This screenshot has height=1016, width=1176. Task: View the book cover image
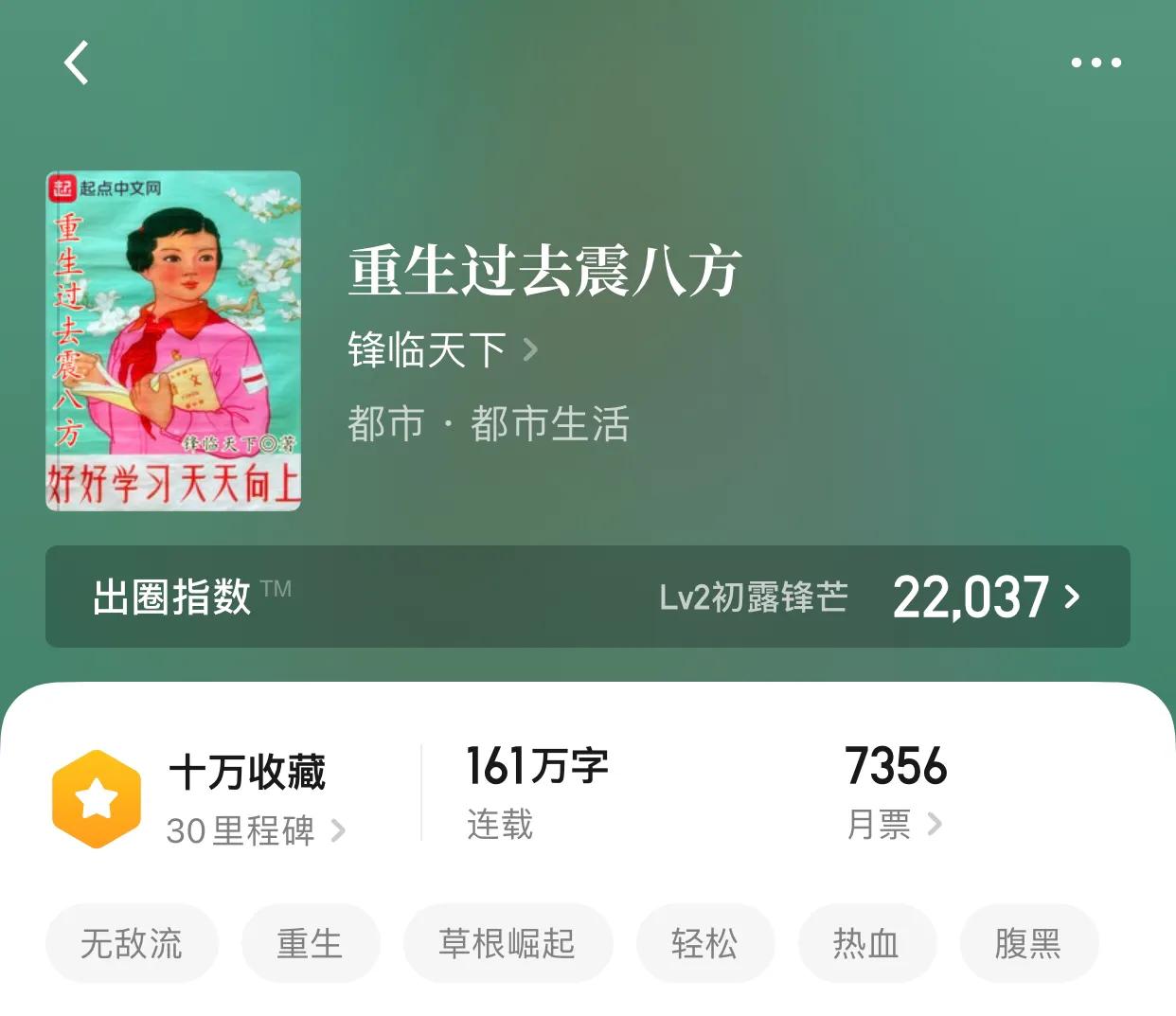pyautogui.click(x=173, y=341)
